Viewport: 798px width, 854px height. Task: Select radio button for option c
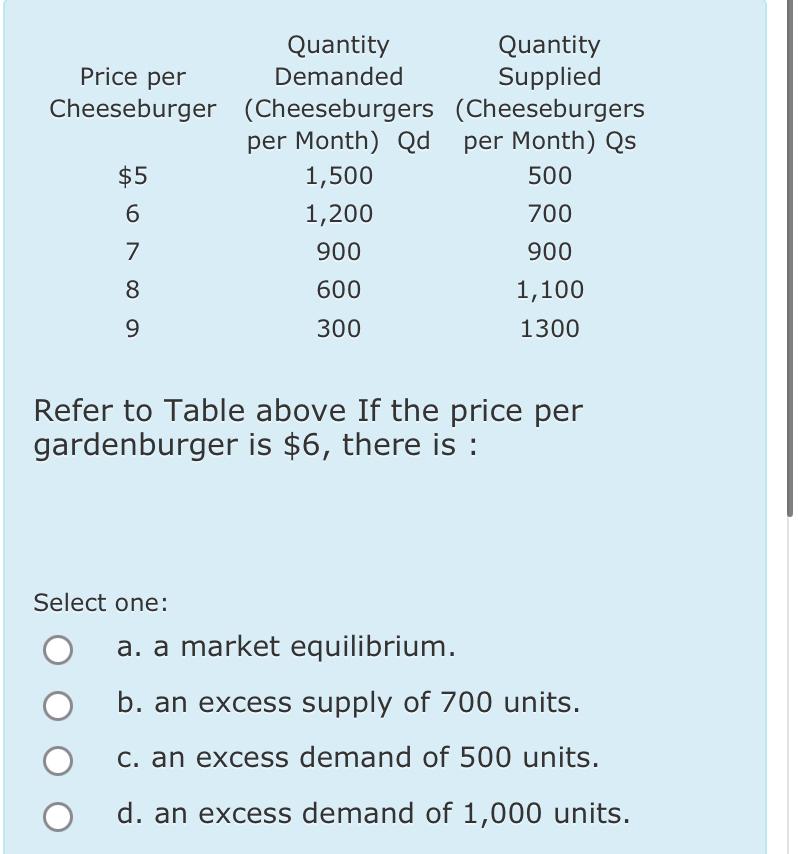(58, 759)
